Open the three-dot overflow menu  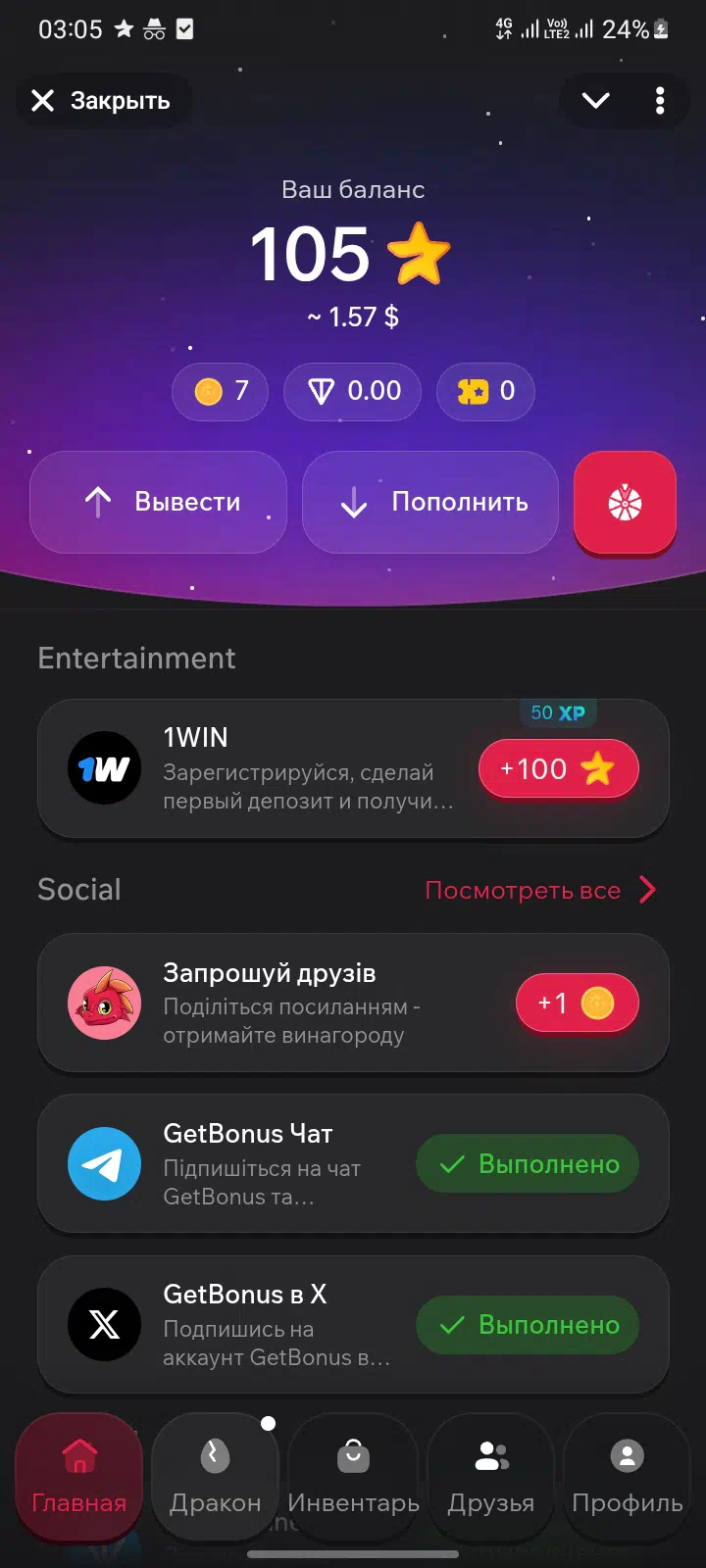coord(660,101)
